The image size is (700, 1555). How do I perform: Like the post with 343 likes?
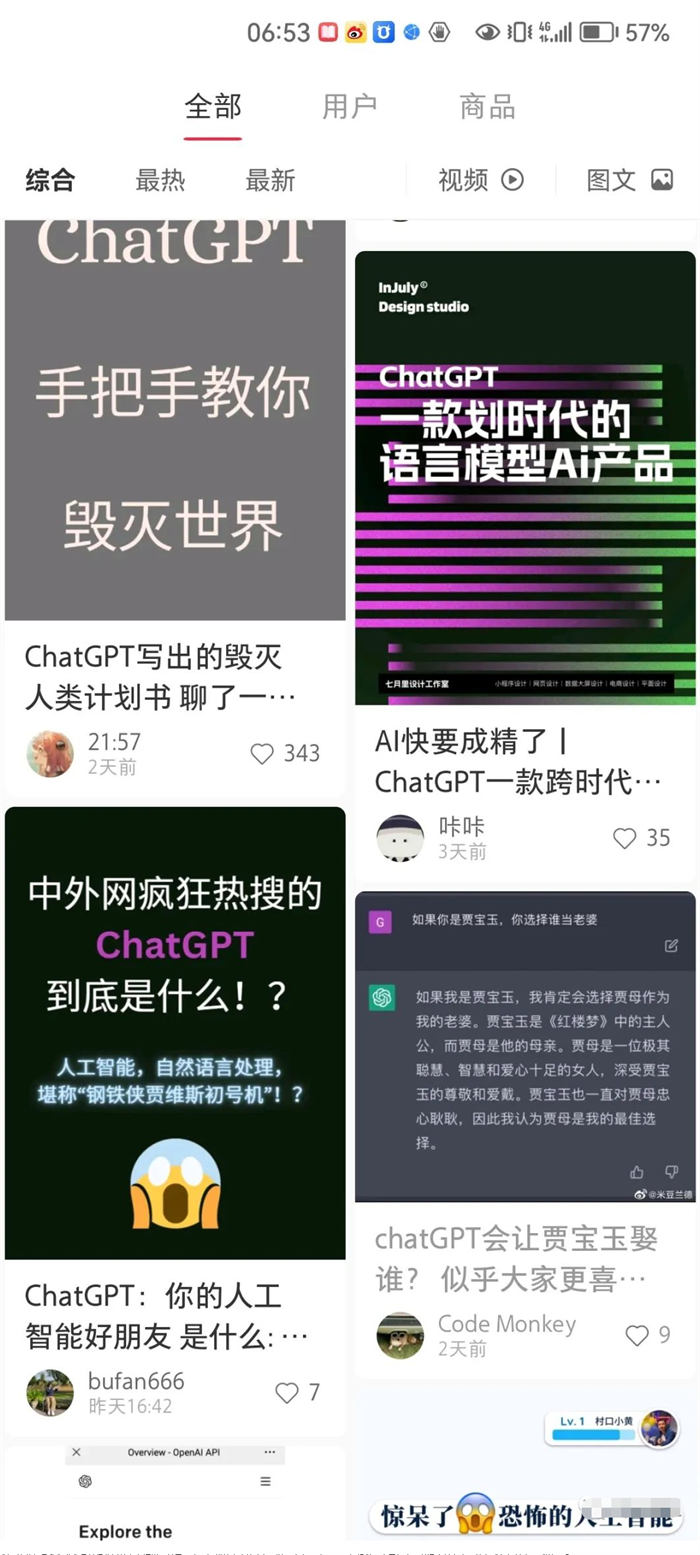click(x=262, y=754)
